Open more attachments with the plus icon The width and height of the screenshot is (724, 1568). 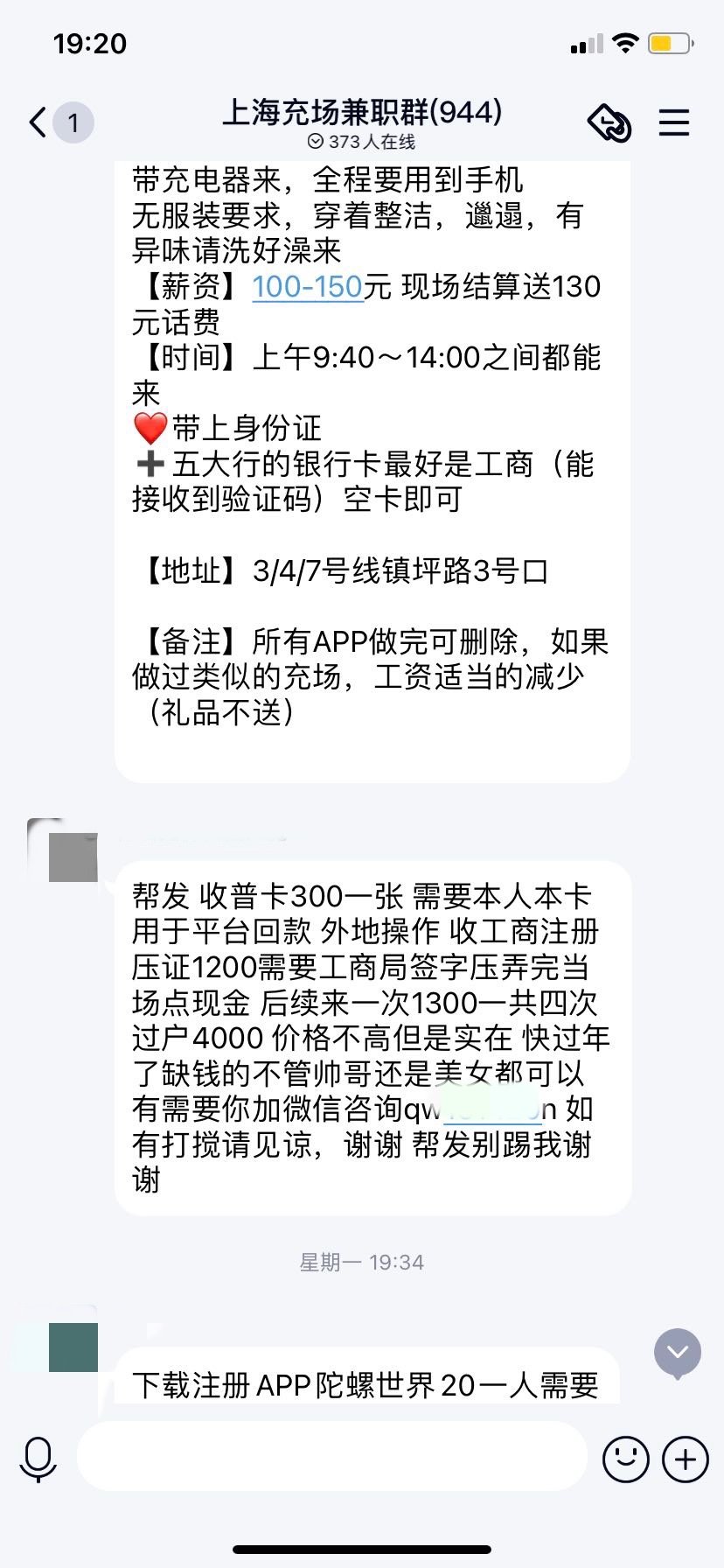pos(686,1459)
